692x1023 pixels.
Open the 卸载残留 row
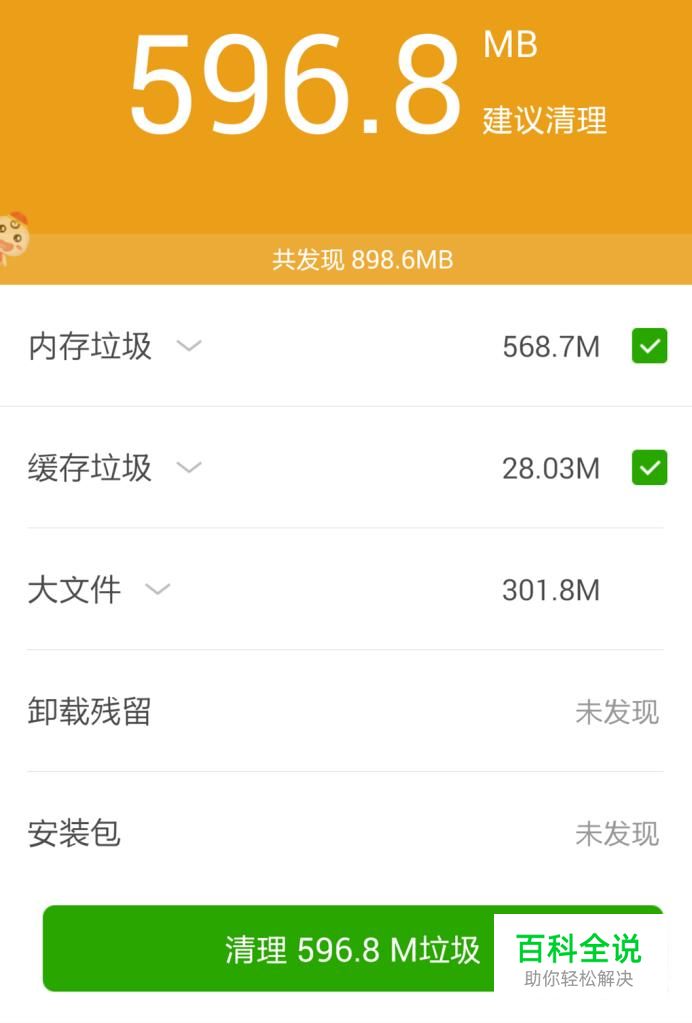345,711
